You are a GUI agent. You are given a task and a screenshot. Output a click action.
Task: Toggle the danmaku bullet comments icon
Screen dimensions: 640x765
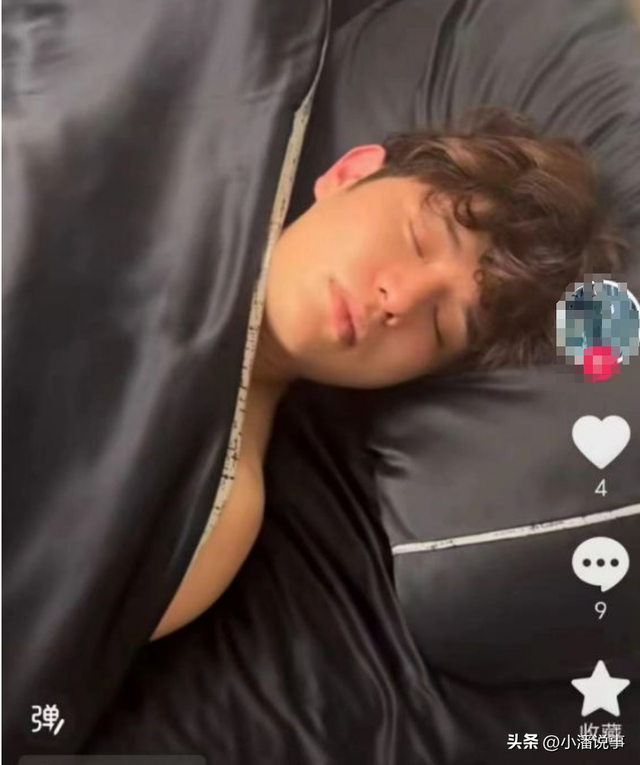[47, 718]
